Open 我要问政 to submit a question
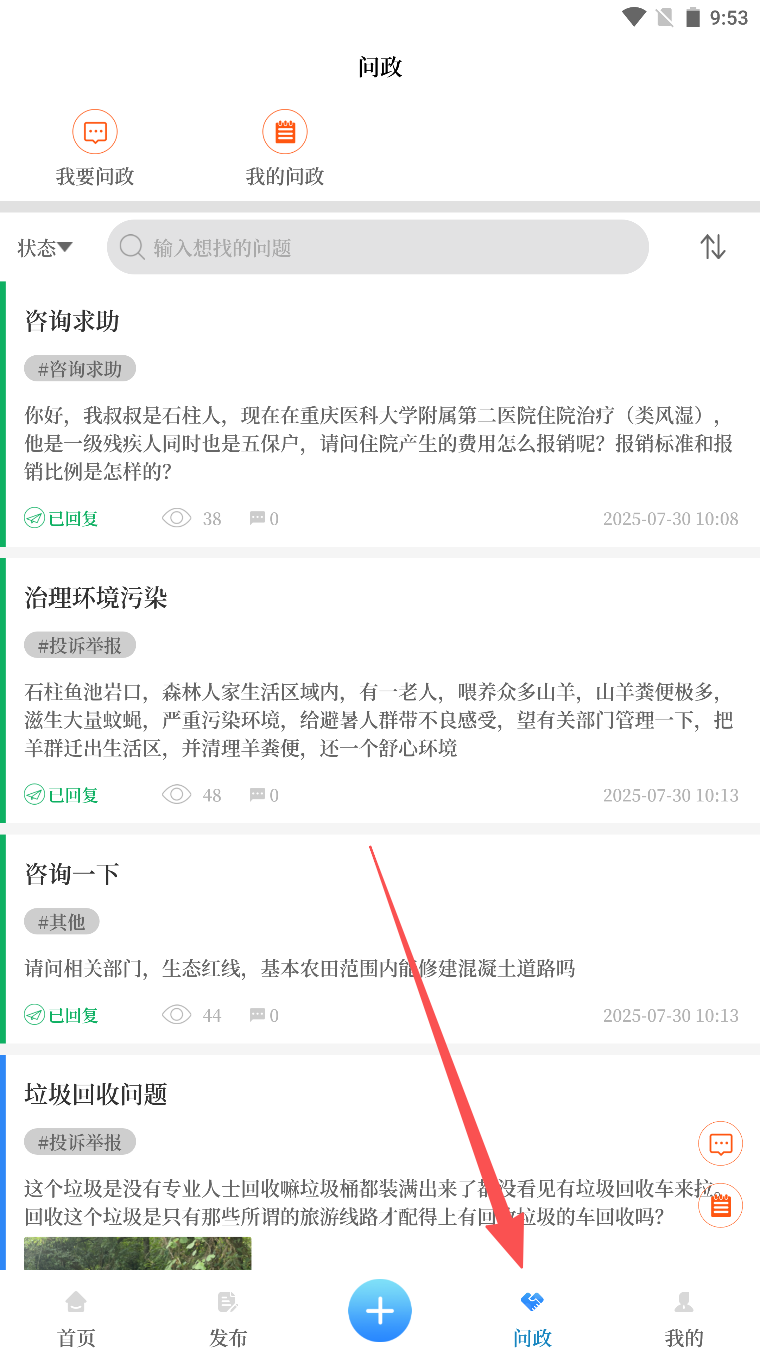Screen dimensions: 760x1350 click(x=95, y=150)
